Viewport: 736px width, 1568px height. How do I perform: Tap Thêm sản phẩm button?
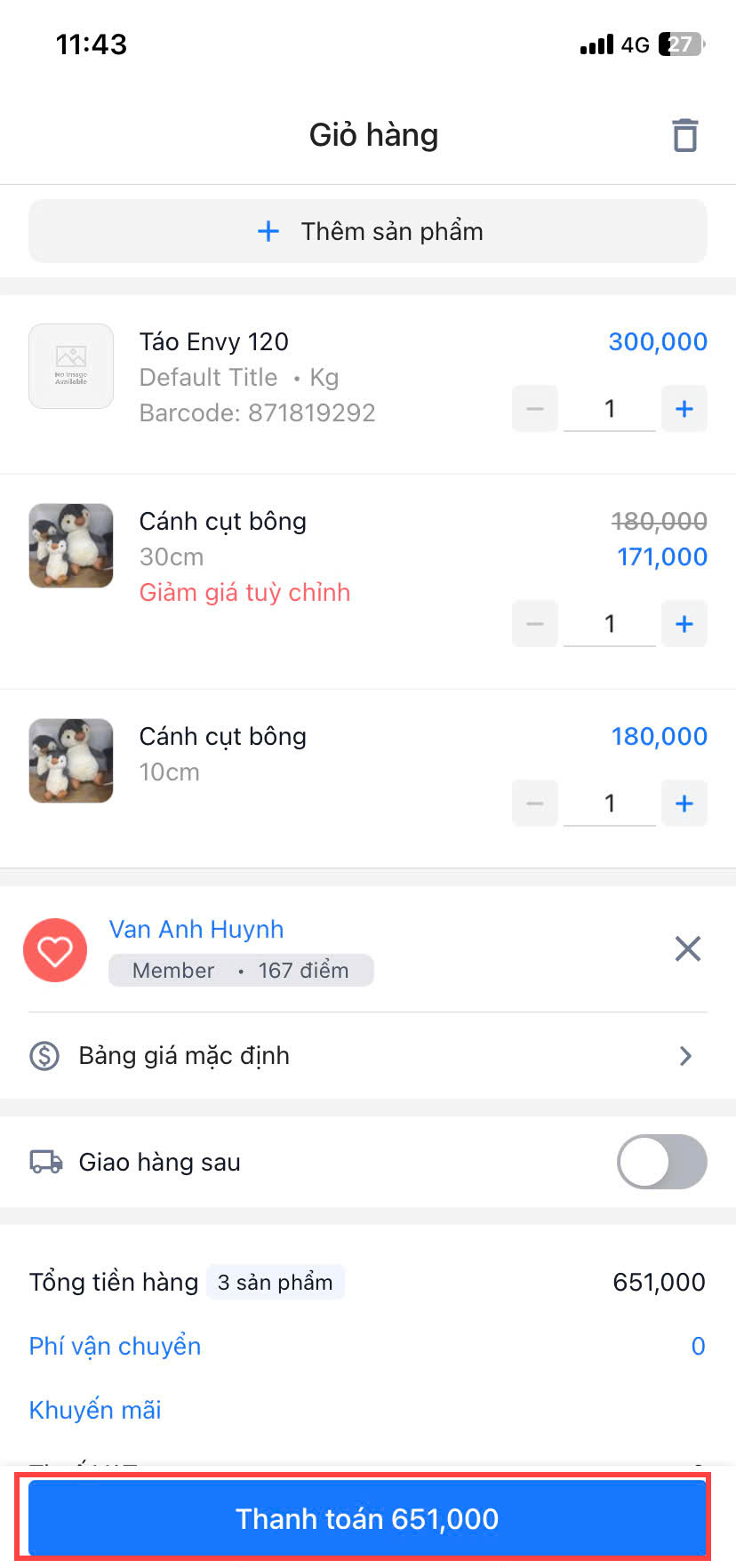tap(368, 231)
